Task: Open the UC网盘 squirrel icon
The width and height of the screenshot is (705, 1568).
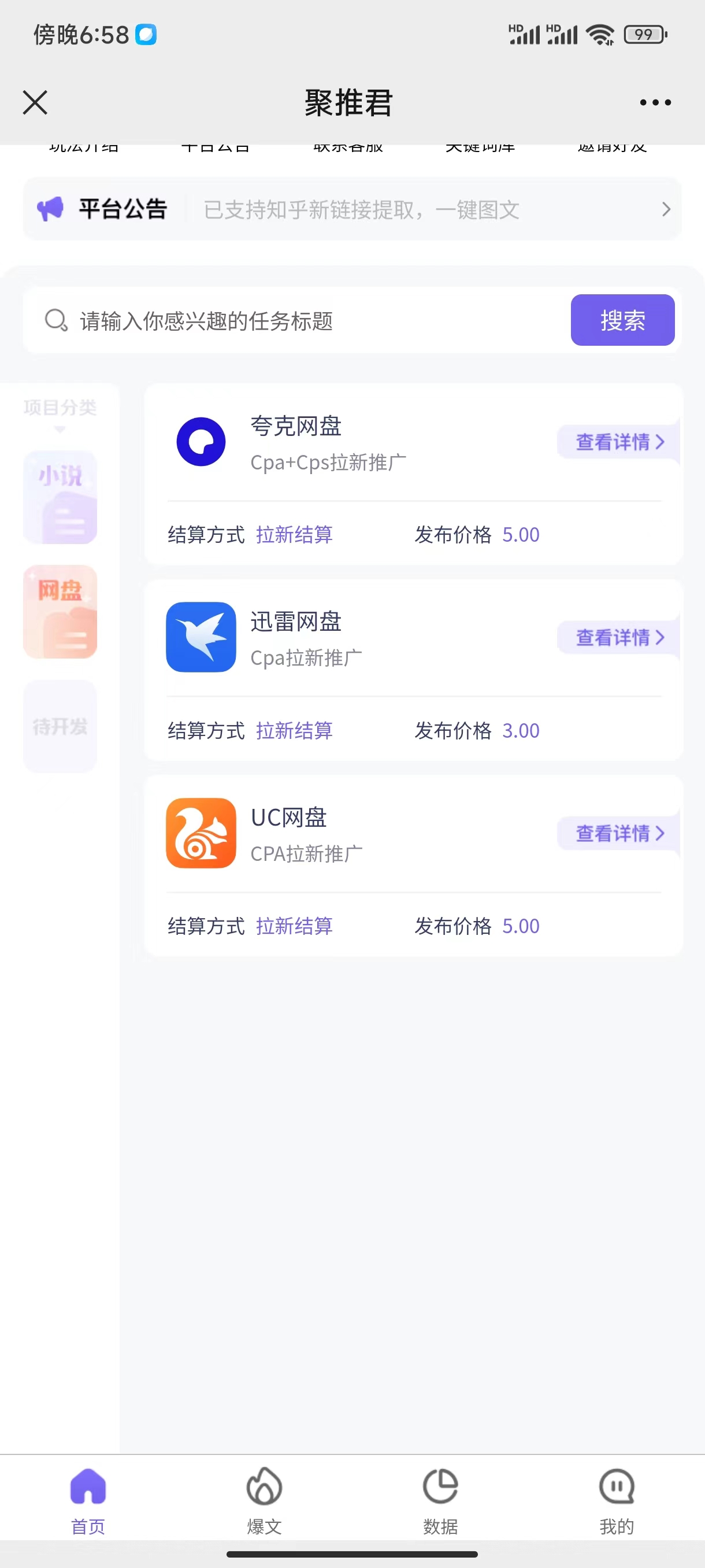Action: pos(201,834)
